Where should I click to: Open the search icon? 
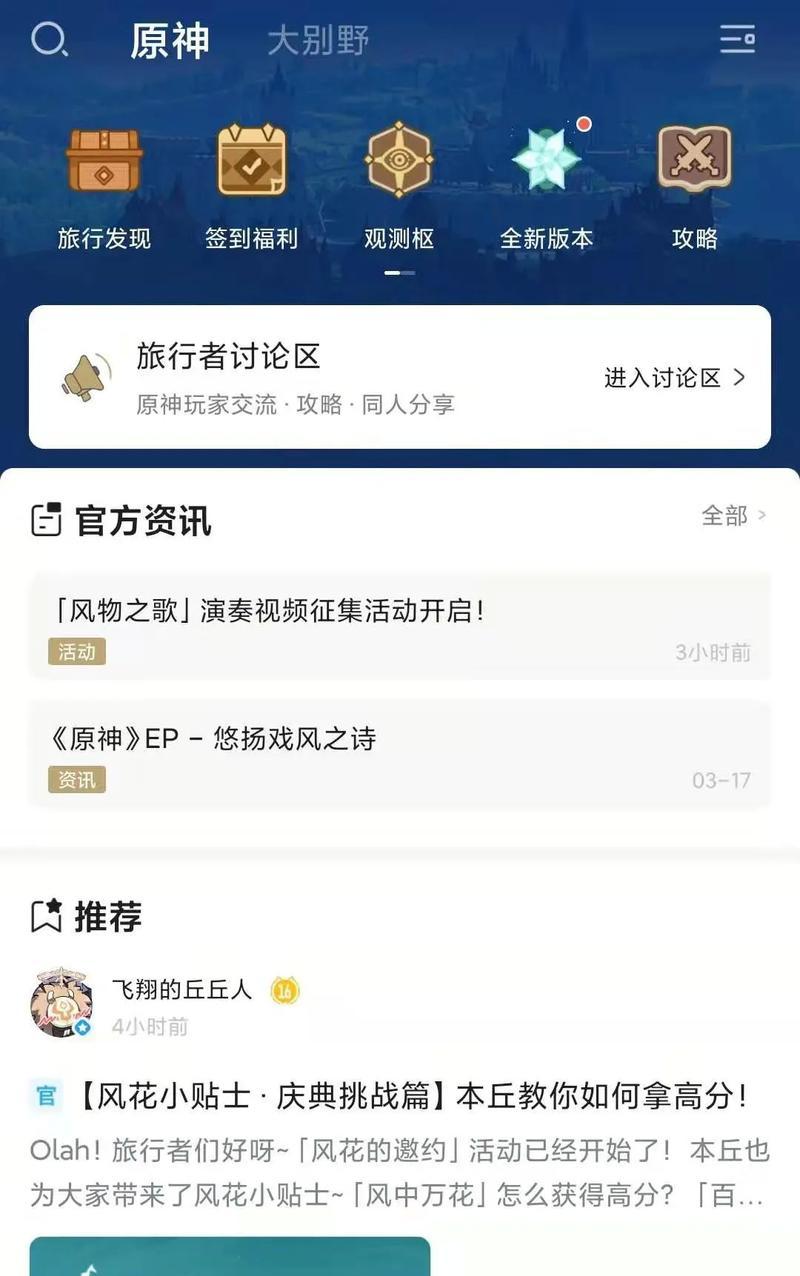48,40
